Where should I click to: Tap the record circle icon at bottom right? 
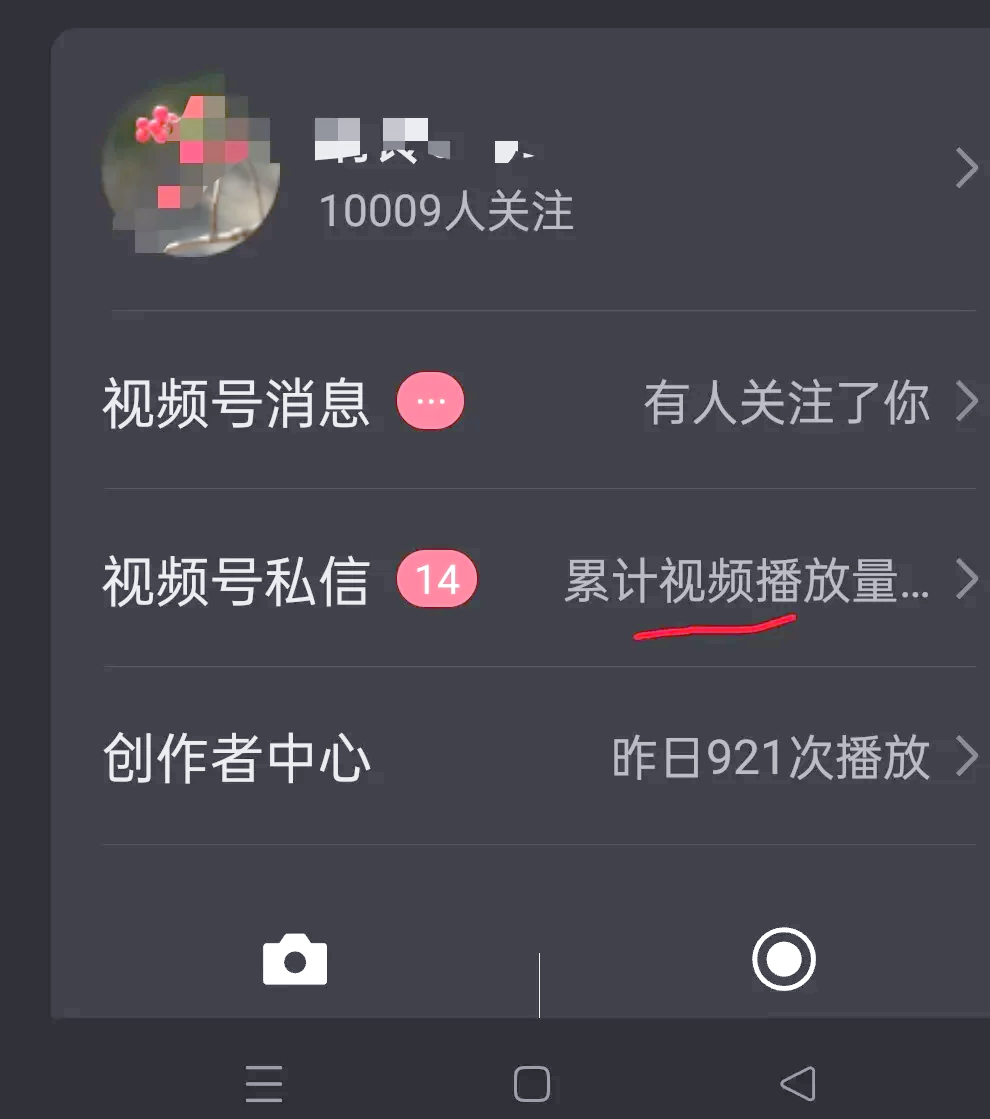point(784,958)
